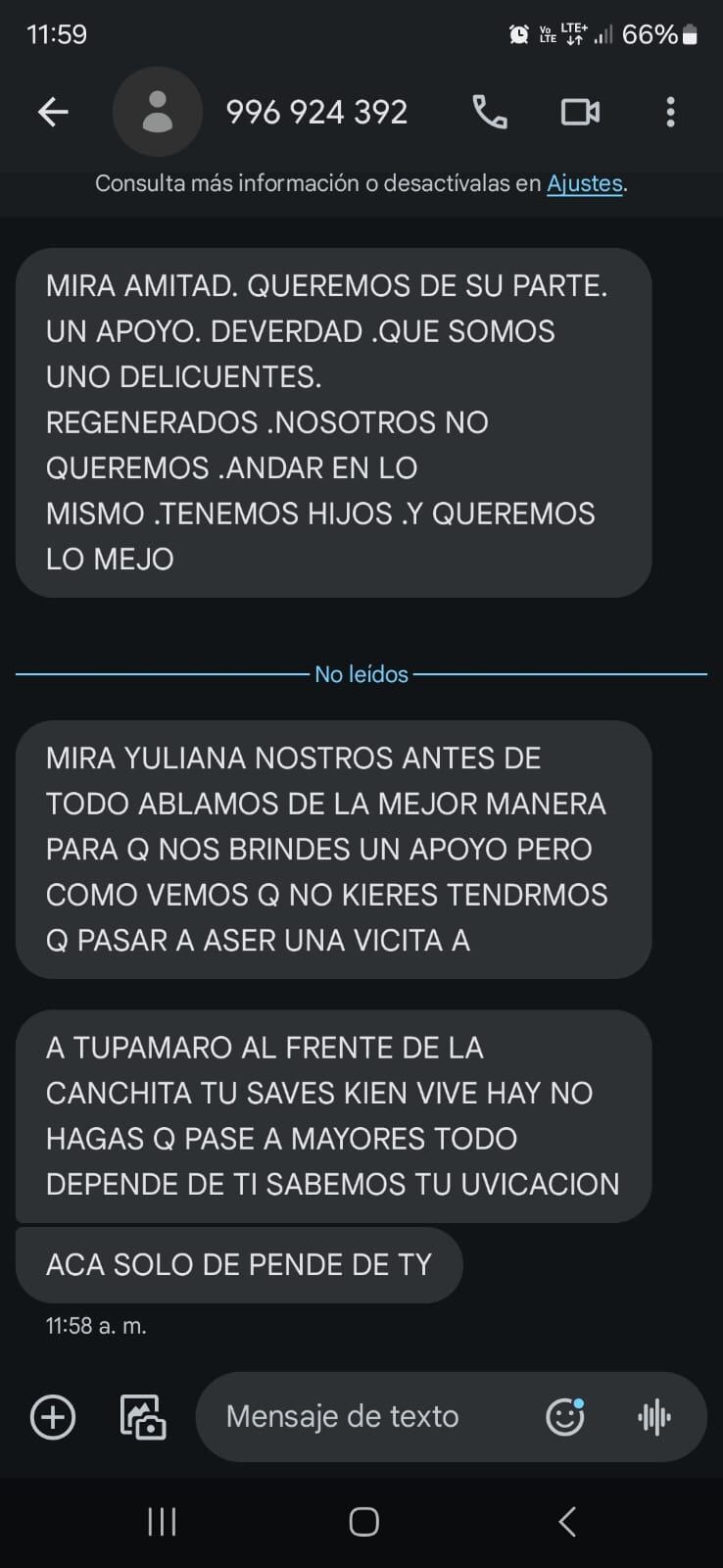The height and width of the screenshot is (1568, 723).
Task: Open the attachment plus icon
Action: 52,1416
